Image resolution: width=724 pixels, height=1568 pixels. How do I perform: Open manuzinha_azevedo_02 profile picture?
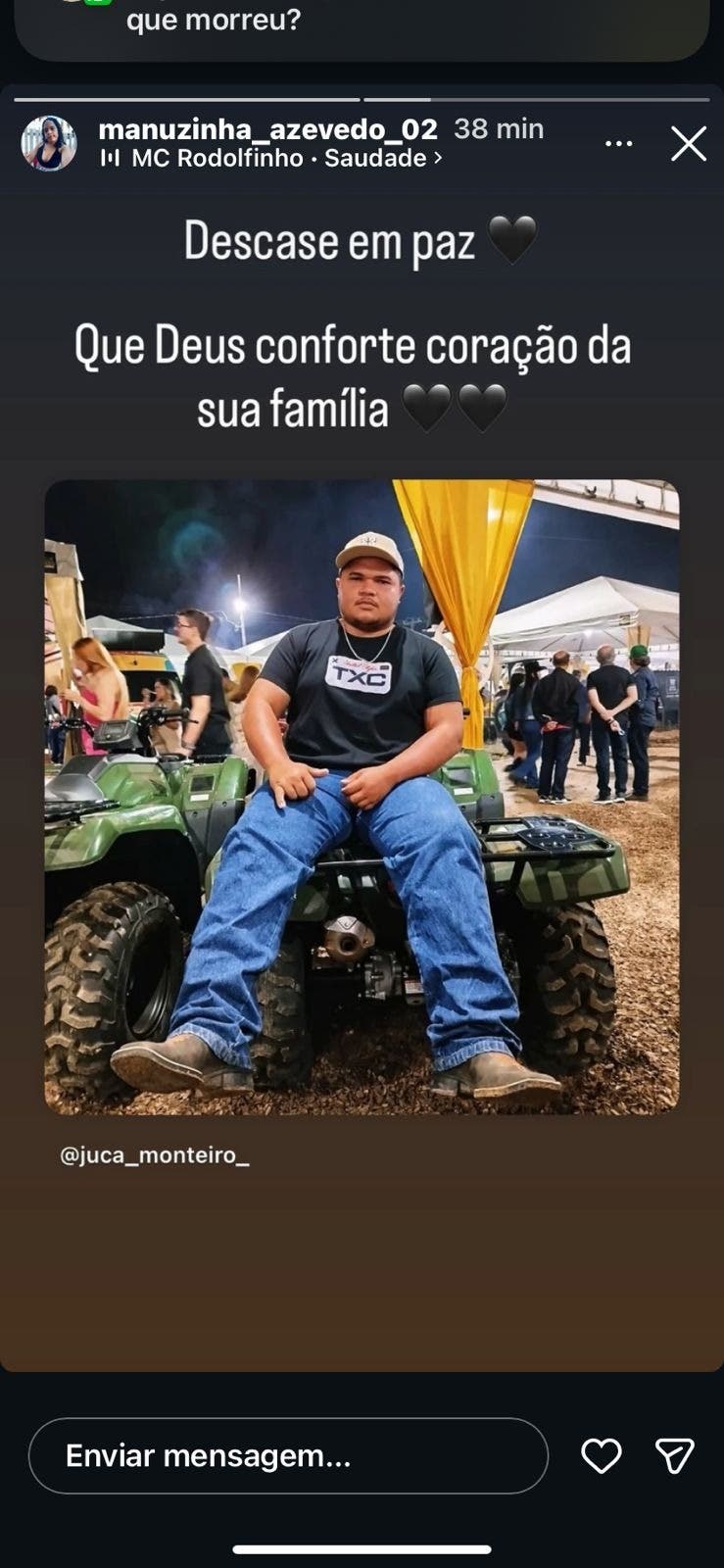pos(49,144)
